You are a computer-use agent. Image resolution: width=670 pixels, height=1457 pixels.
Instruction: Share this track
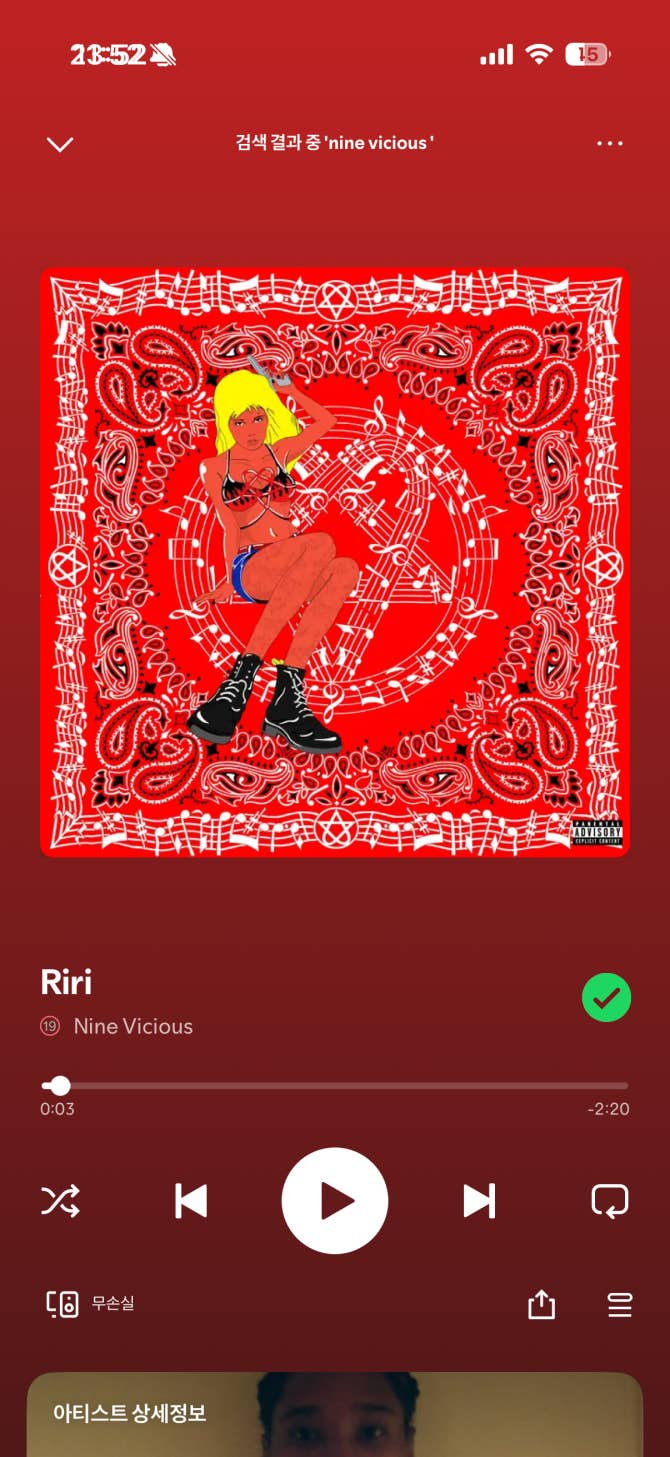pos(541,1304)
